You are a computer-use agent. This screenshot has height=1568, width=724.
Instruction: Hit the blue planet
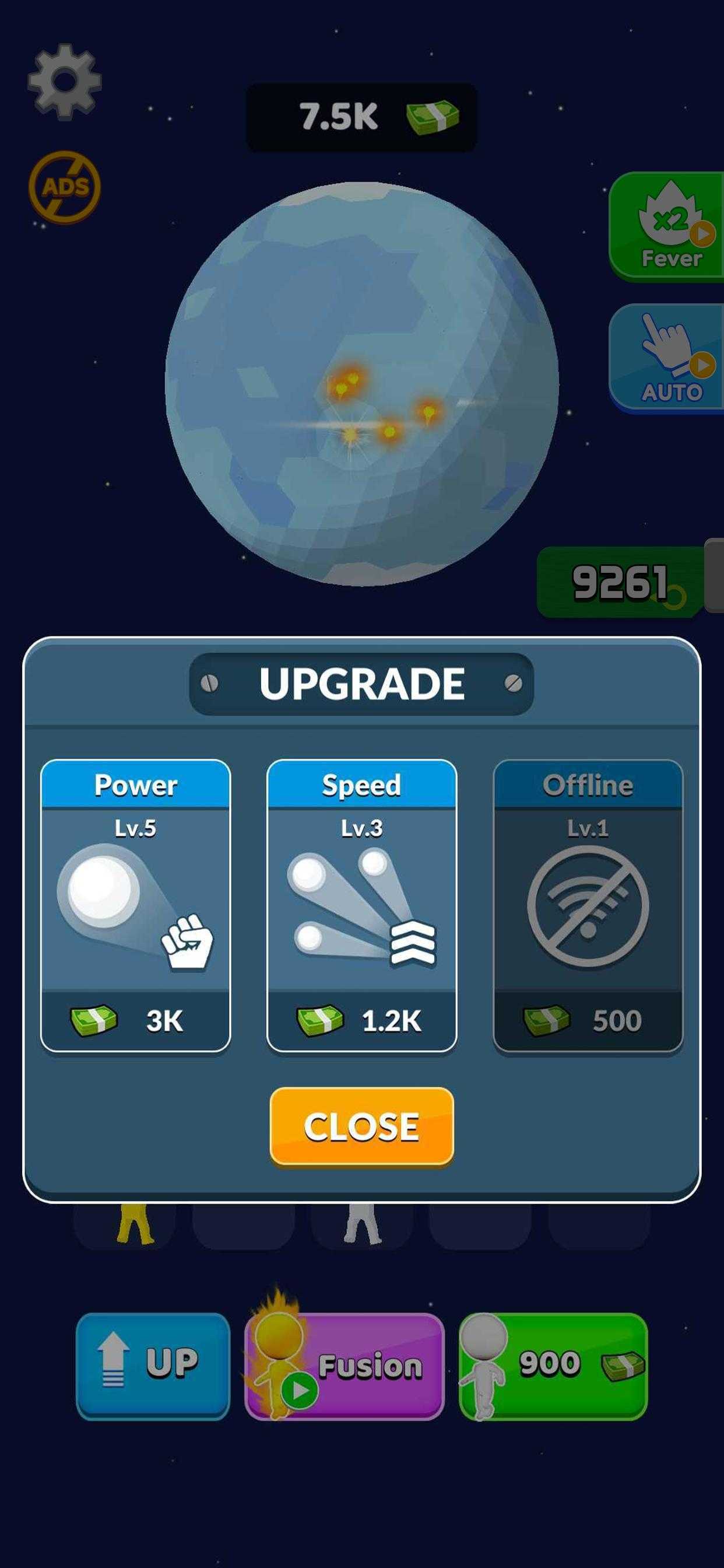click(x=361, y=383)
